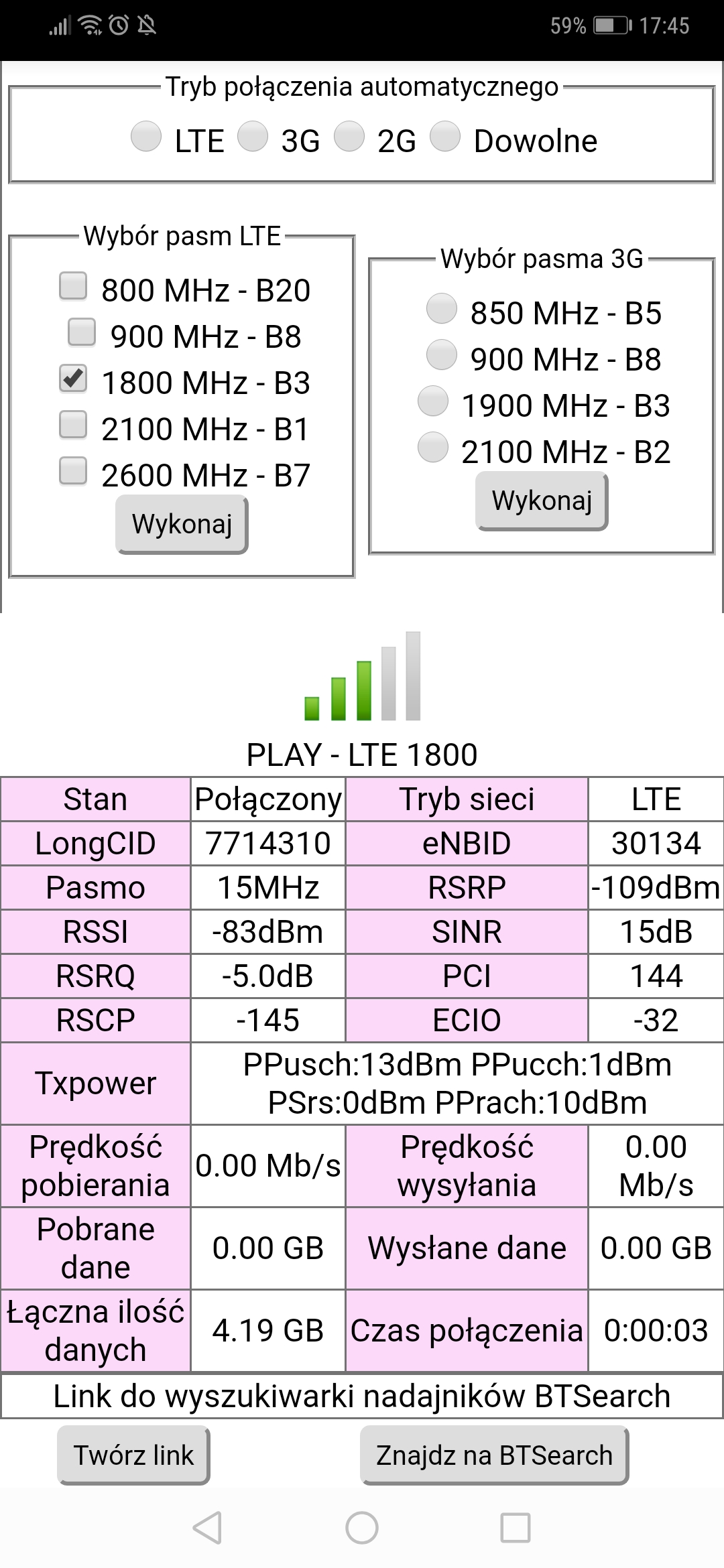724x1568 pixels.
Task: Open Znajdz na BTSearch
Action: point(494,1455)
